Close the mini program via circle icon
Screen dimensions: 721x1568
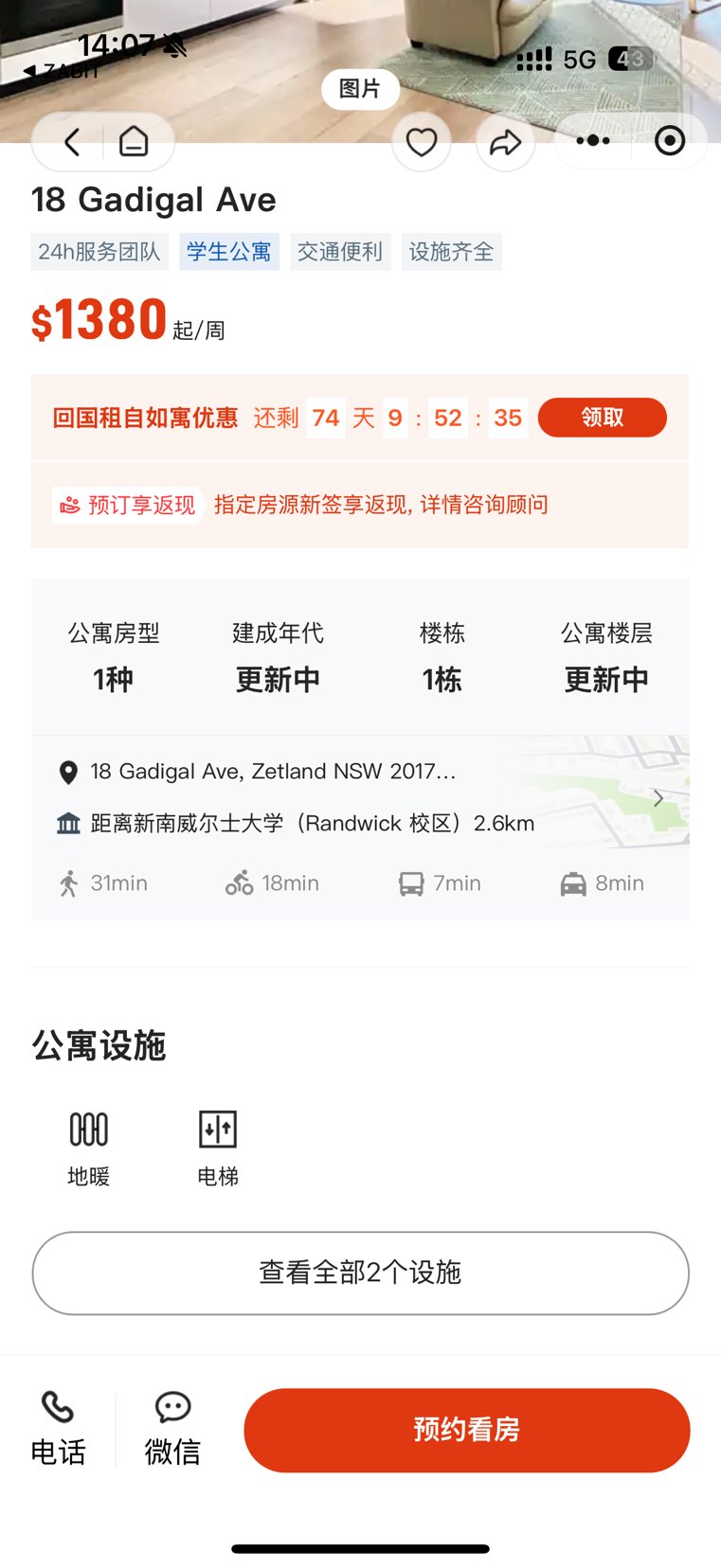tap(670, 141)
